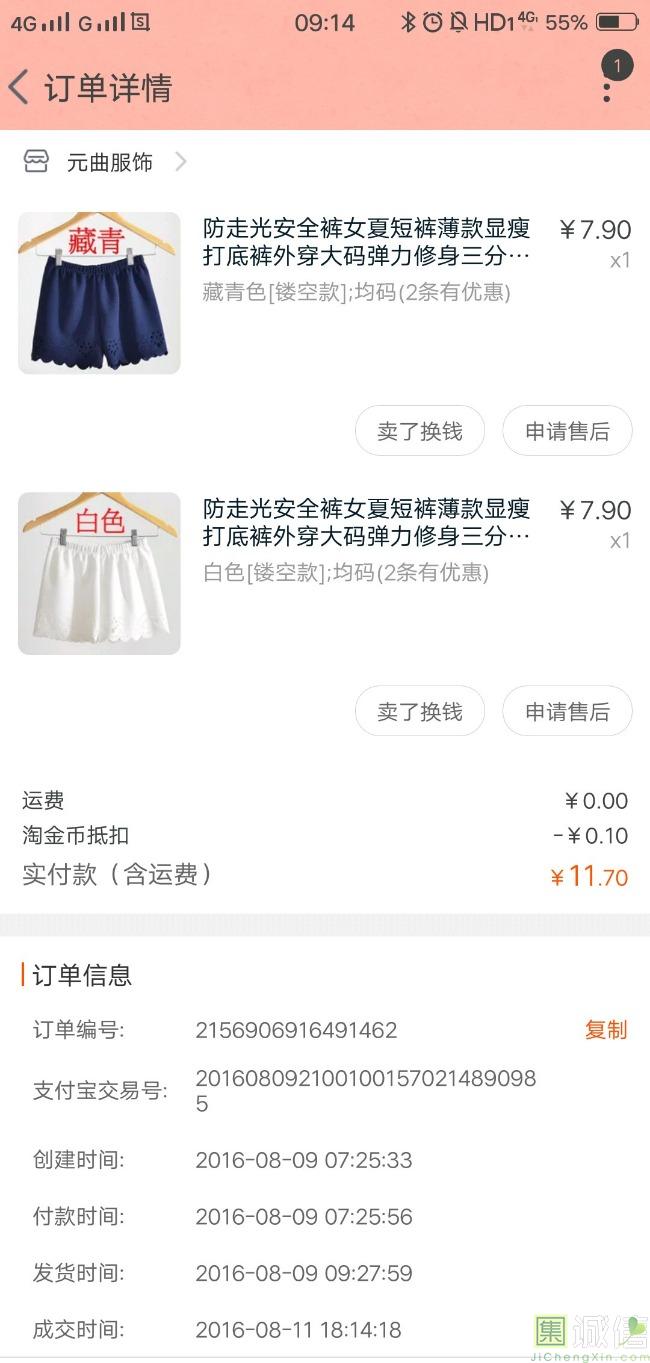Request 申请售后 for the 藏青色 shorts
This screenshot has height=1363, width=650.
567,431
